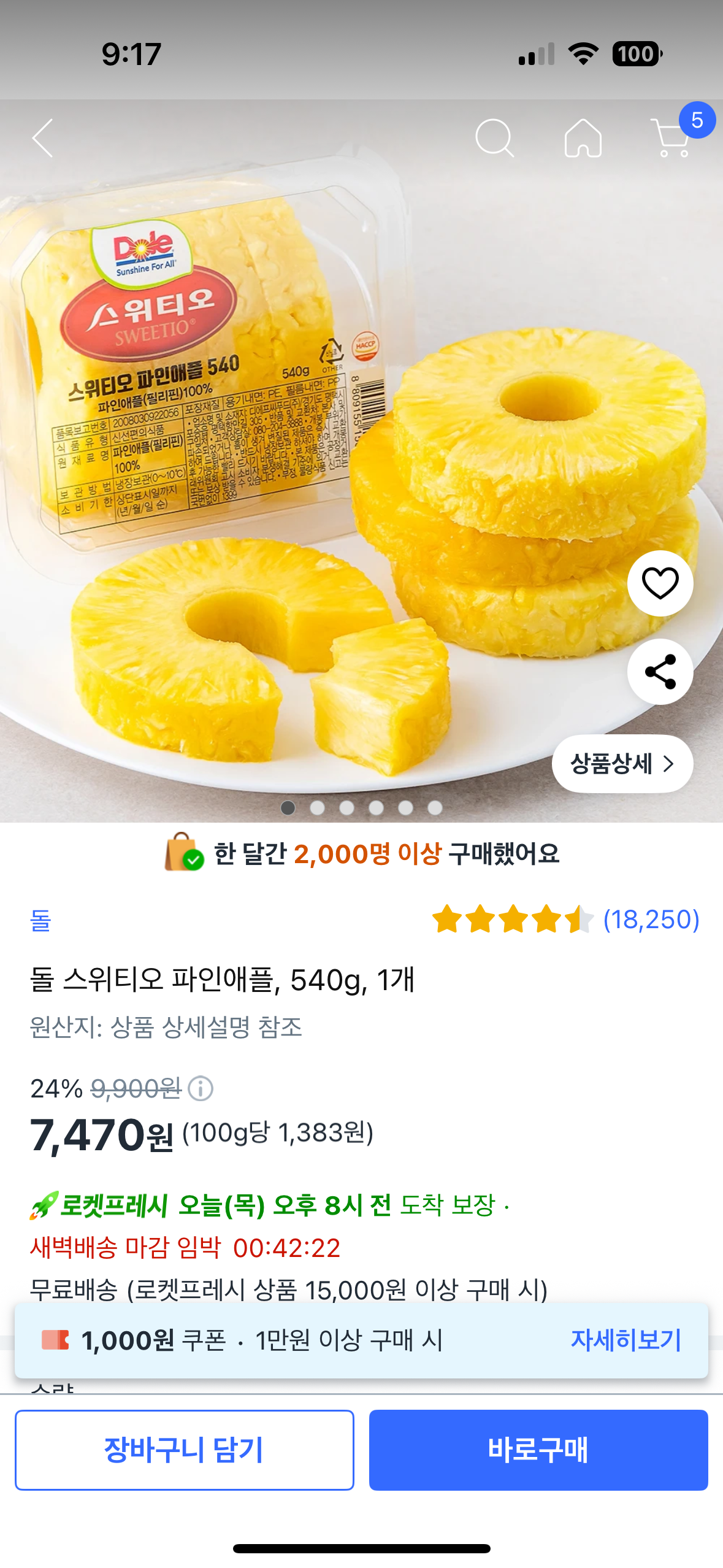Viewport: 723px width, 1568px height.
Task: Go to the home page icon
Action: pos(583,138)
